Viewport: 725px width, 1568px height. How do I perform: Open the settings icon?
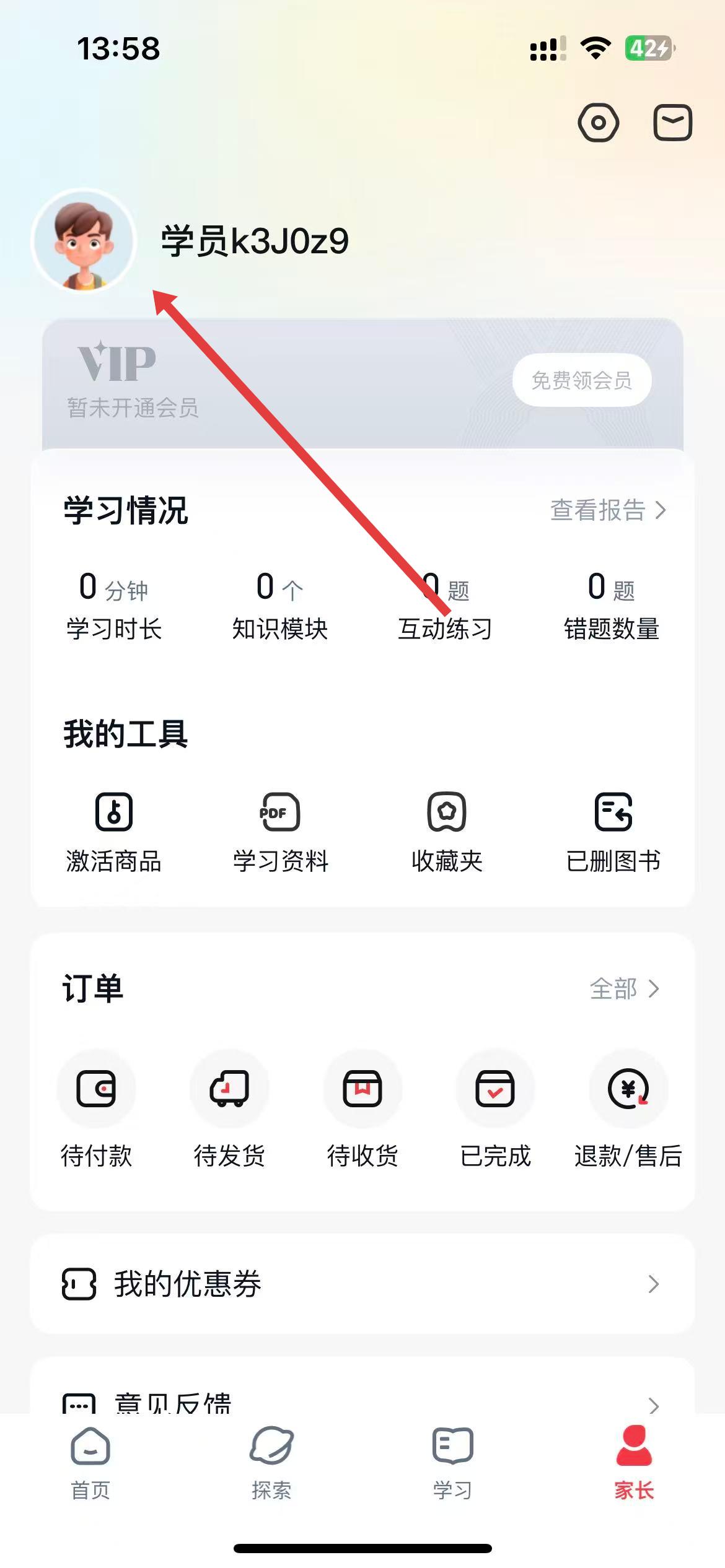598,123
